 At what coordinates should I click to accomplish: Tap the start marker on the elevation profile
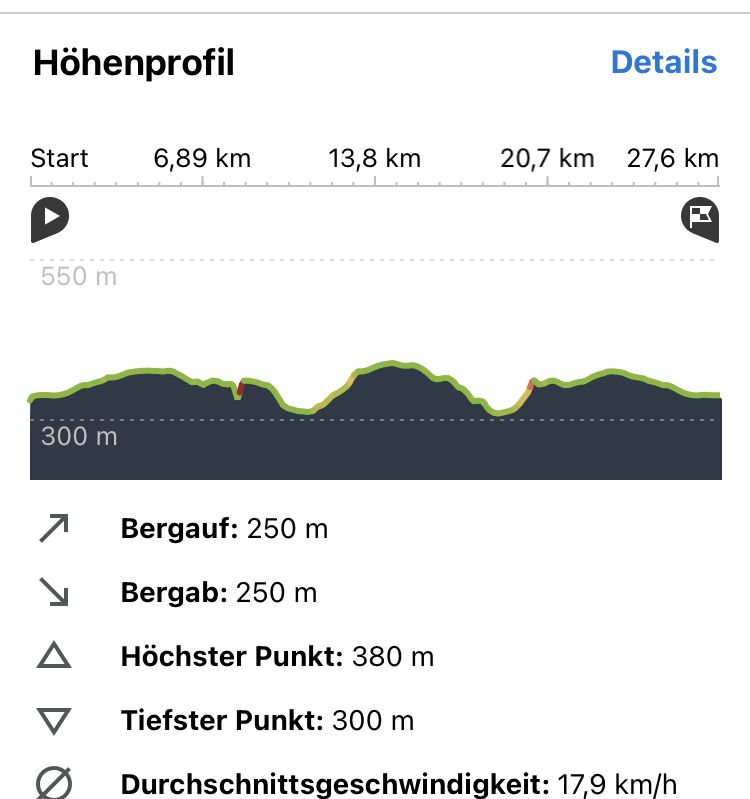click(49, 217)
